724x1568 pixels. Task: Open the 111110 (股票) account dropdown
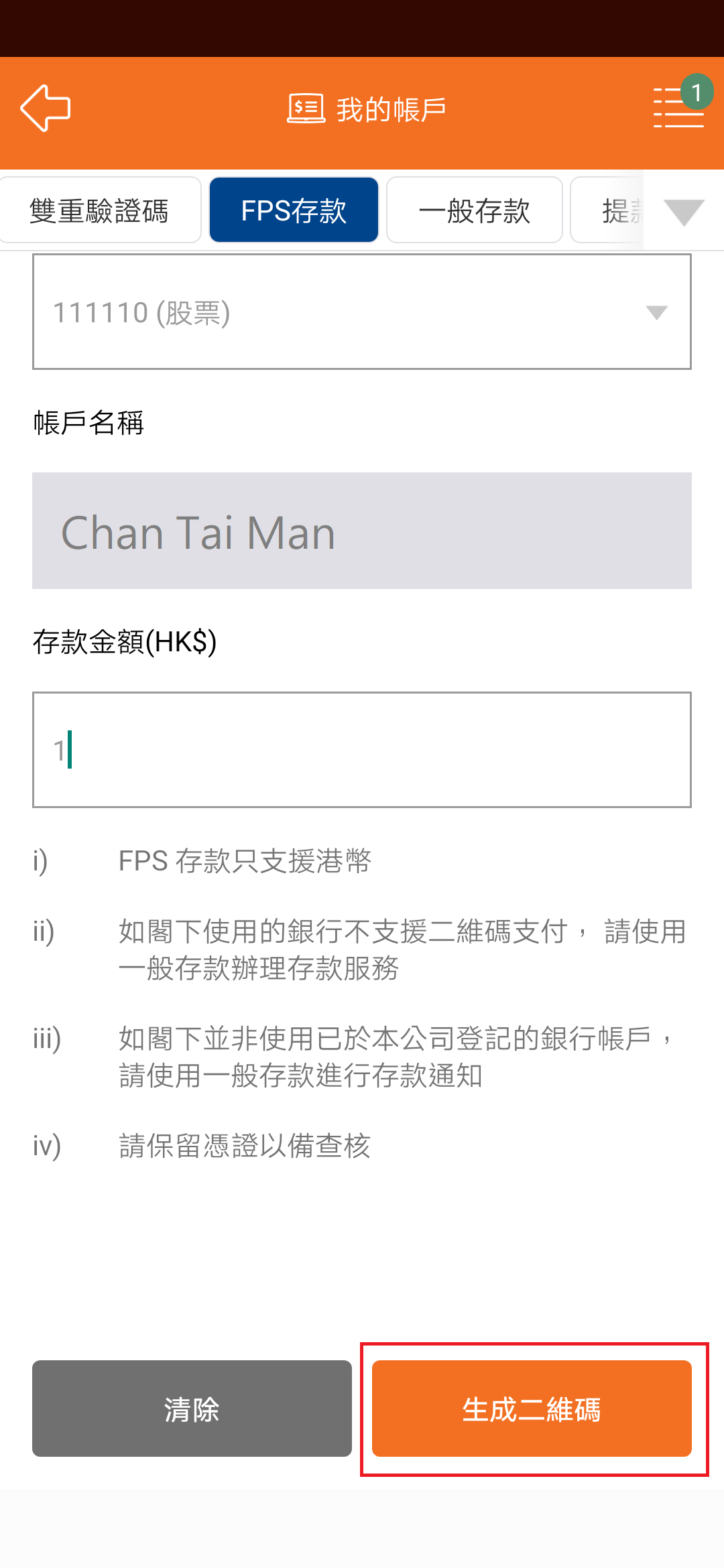pos(362,312)
